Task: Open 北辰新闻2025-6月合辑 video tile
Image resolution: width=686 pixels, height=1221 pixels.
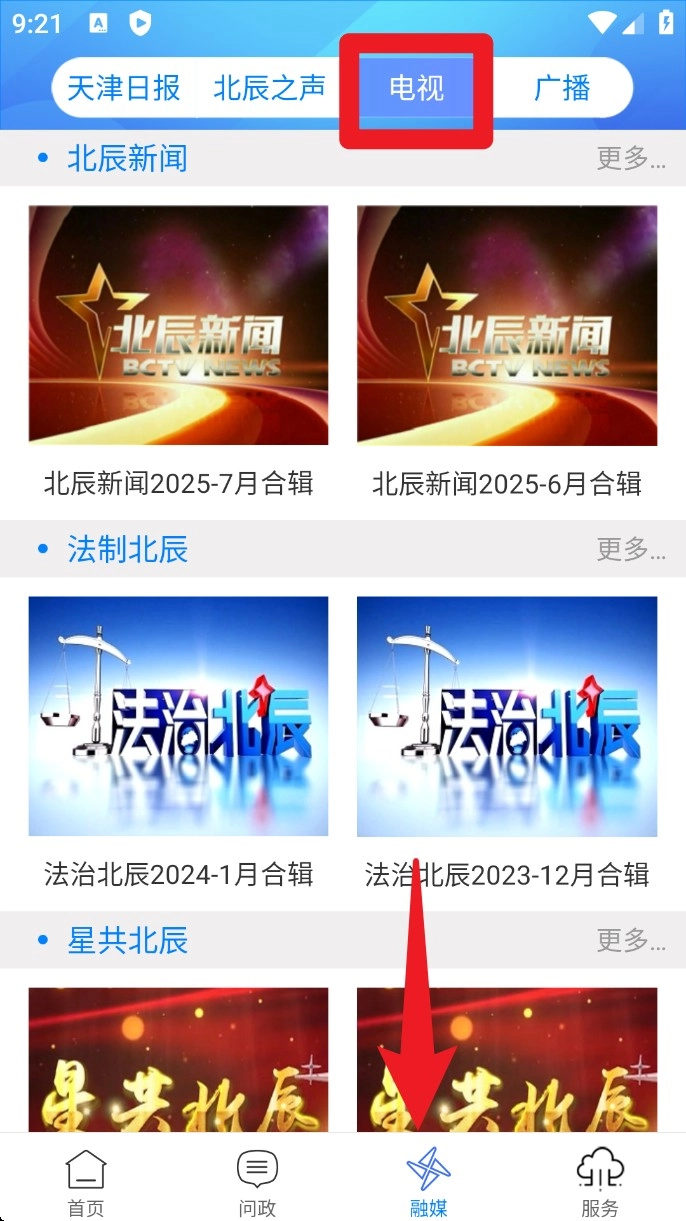Action: tap(507, 325)
